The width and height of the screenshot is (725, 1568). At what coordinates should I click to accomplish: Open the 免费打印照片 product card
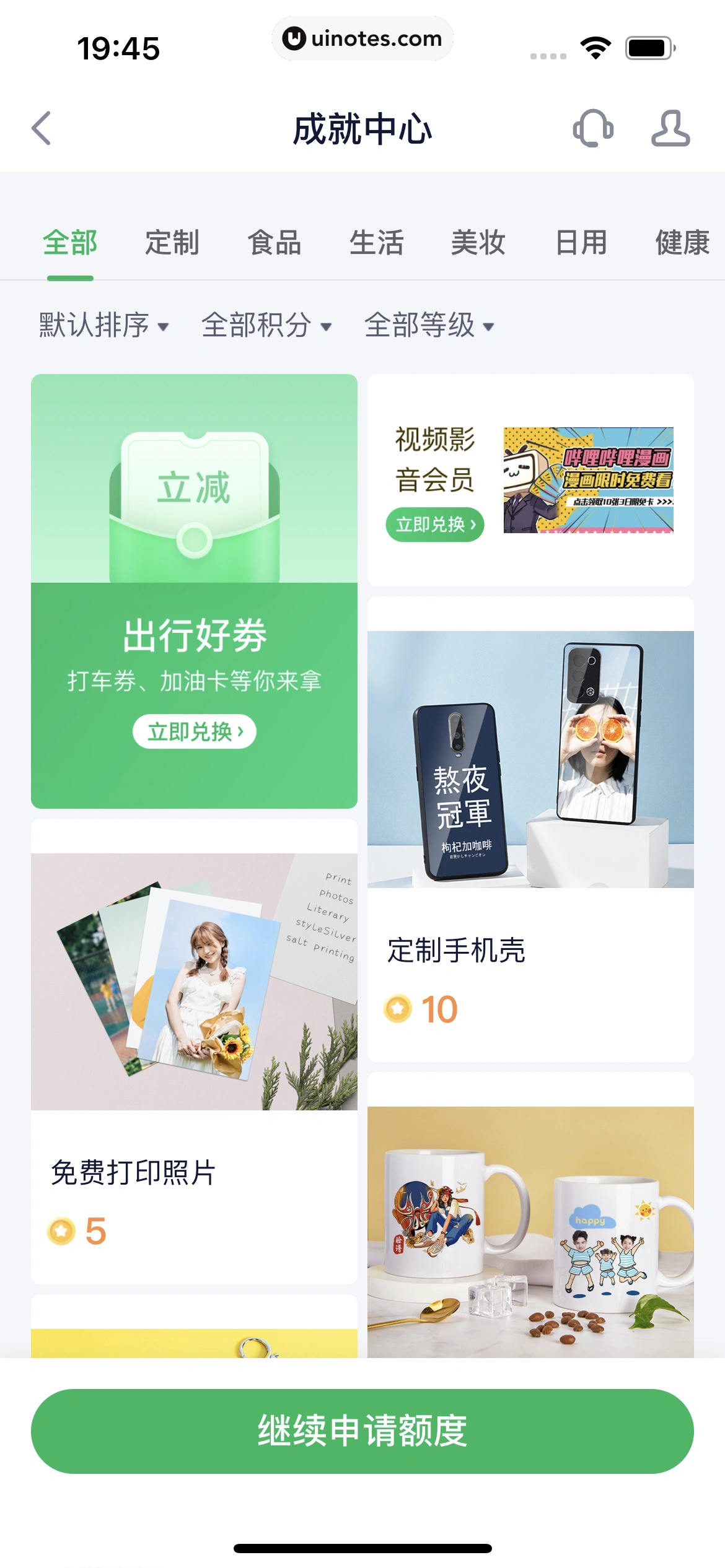[x=194, y=1053]
